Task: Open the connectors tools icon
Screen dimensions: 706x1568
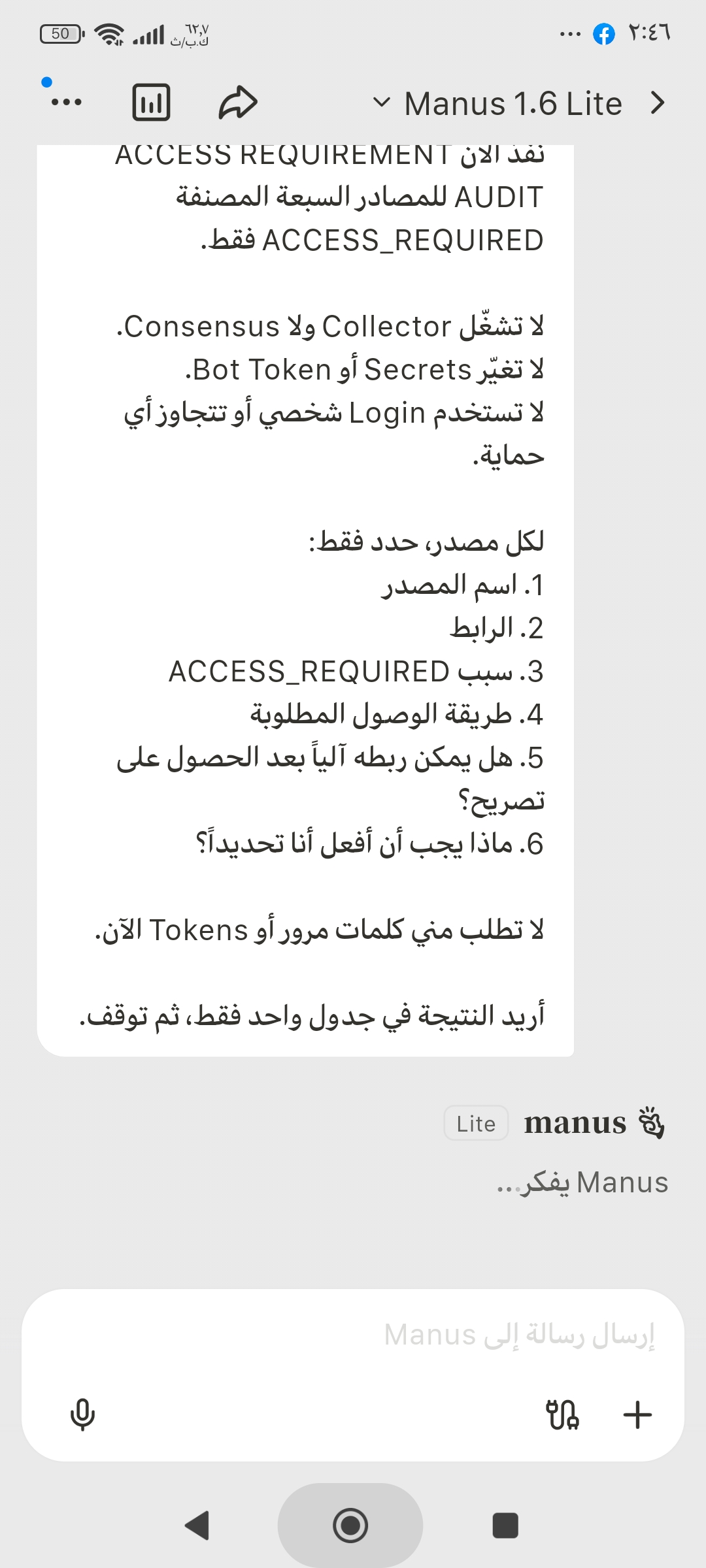Action: coord(562,1414)
